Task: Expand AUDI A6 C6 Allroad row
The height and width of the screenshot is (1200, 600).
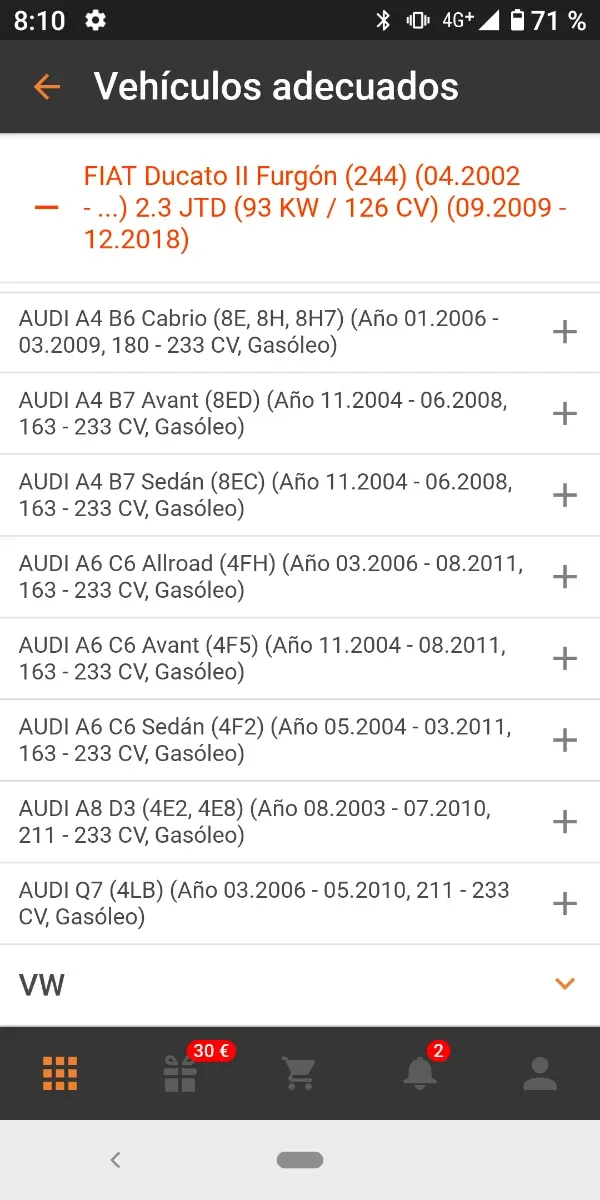Action: click(565, 577)
